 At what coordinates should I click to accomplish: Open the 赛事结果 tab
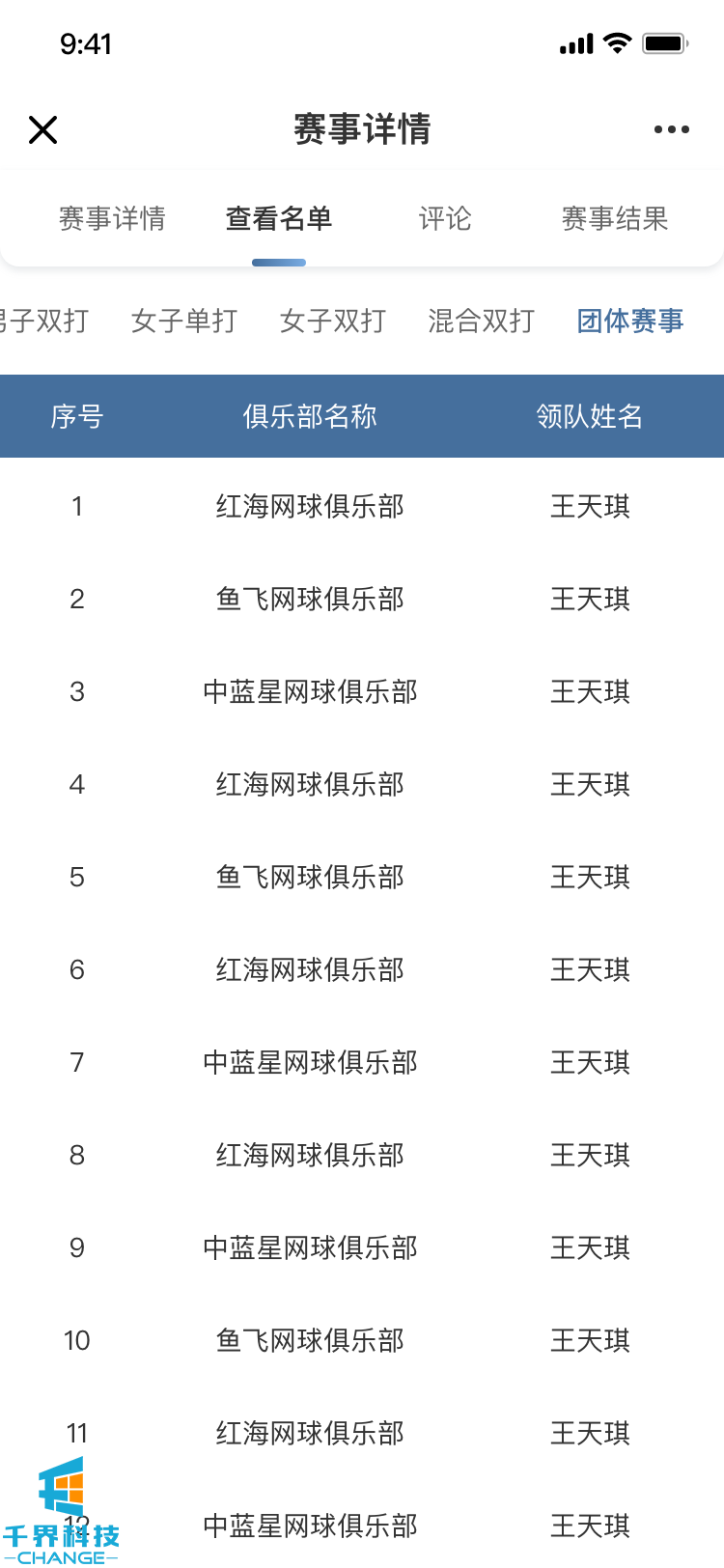pyautogui.click(x=615, y=219)
